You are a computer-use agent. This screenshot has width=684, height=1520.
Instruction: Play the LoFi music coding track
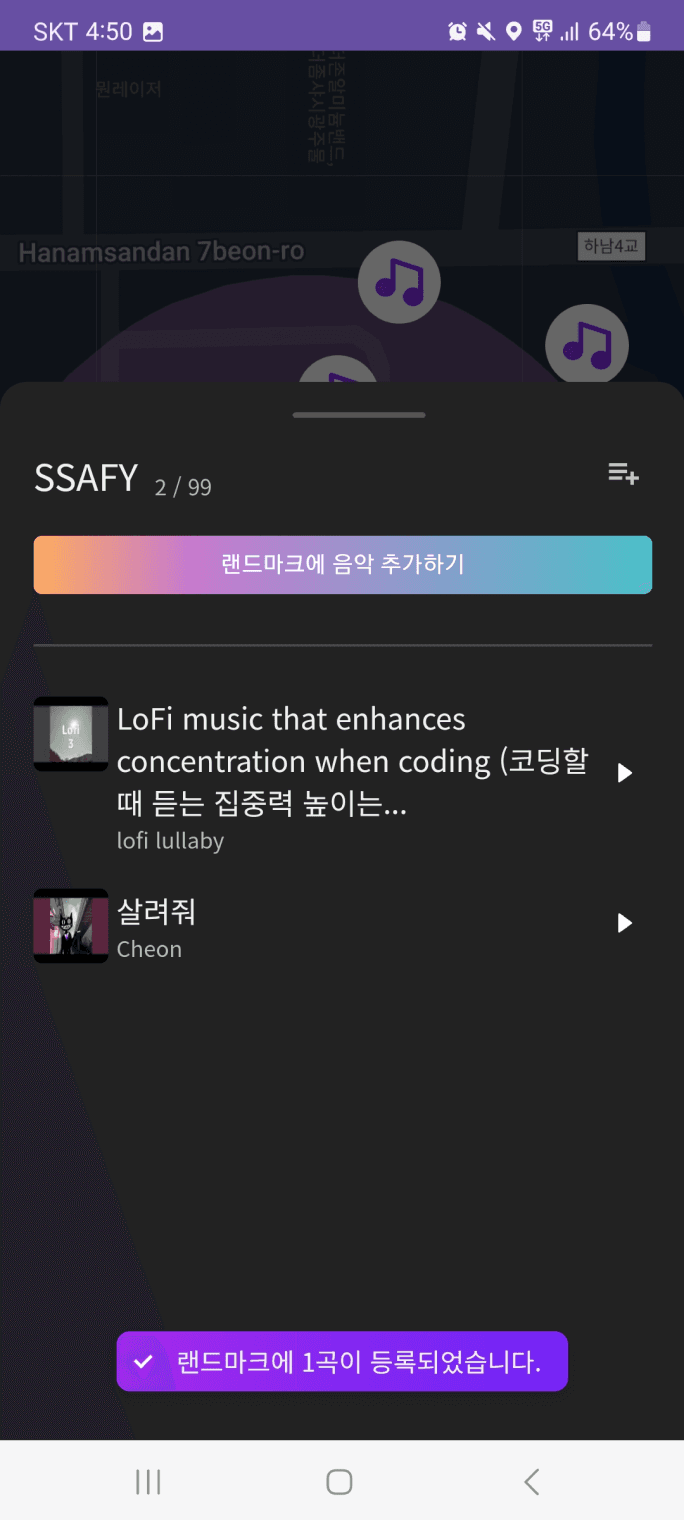(625, 773)
